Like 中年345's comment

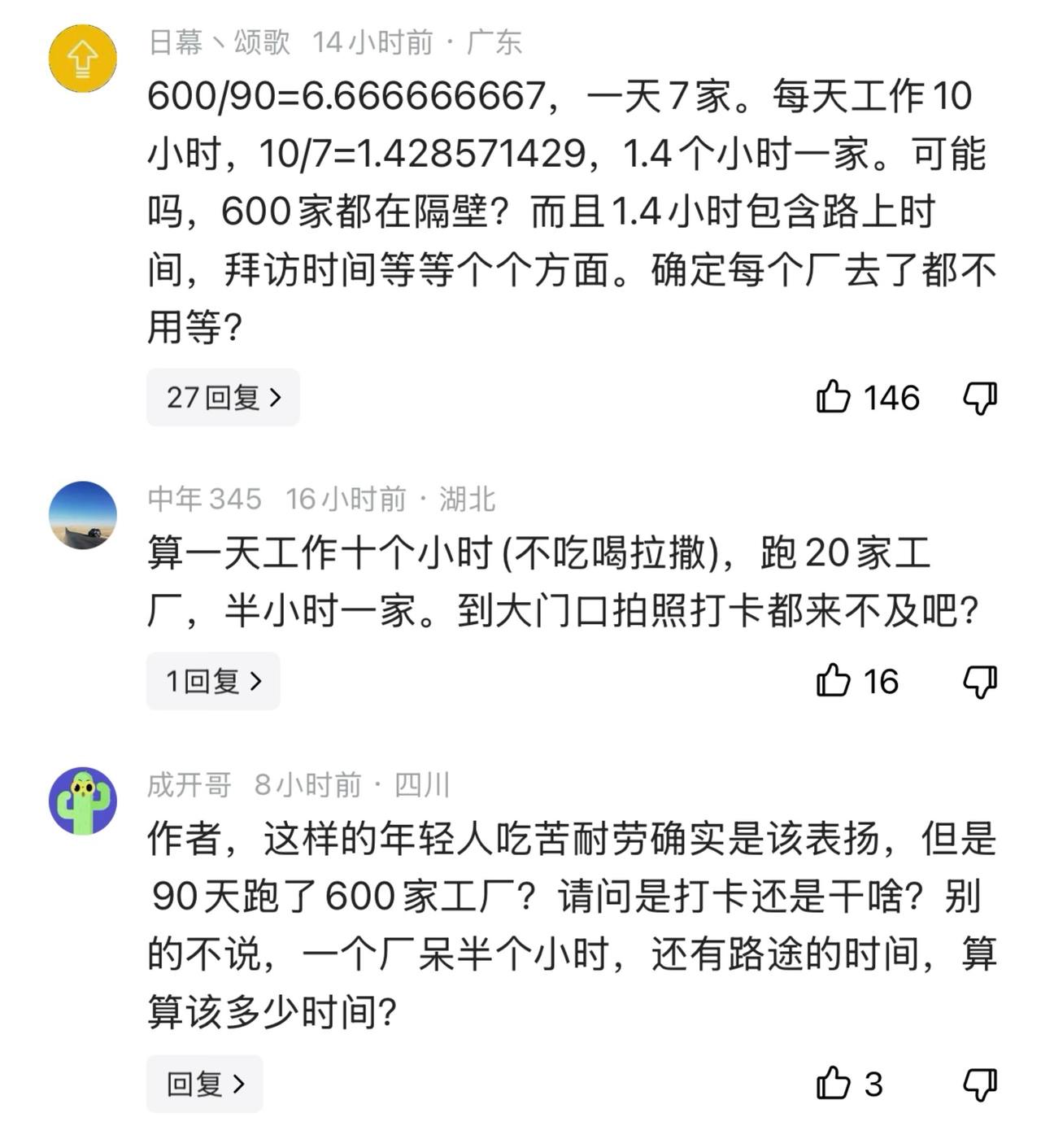pos(833,680)
